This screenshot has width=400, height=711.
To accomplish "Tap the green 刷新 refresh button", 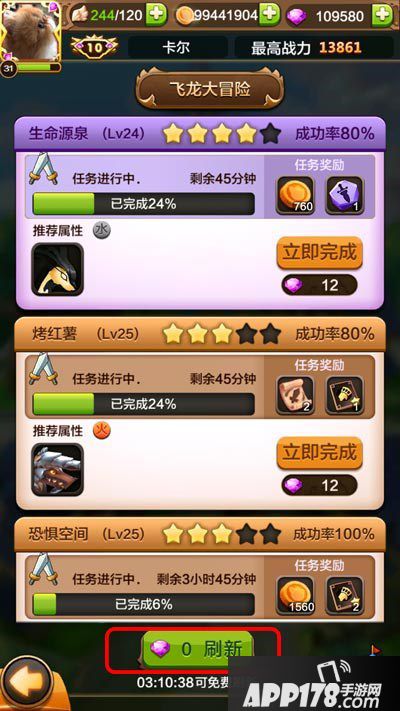I will [197, 649].
